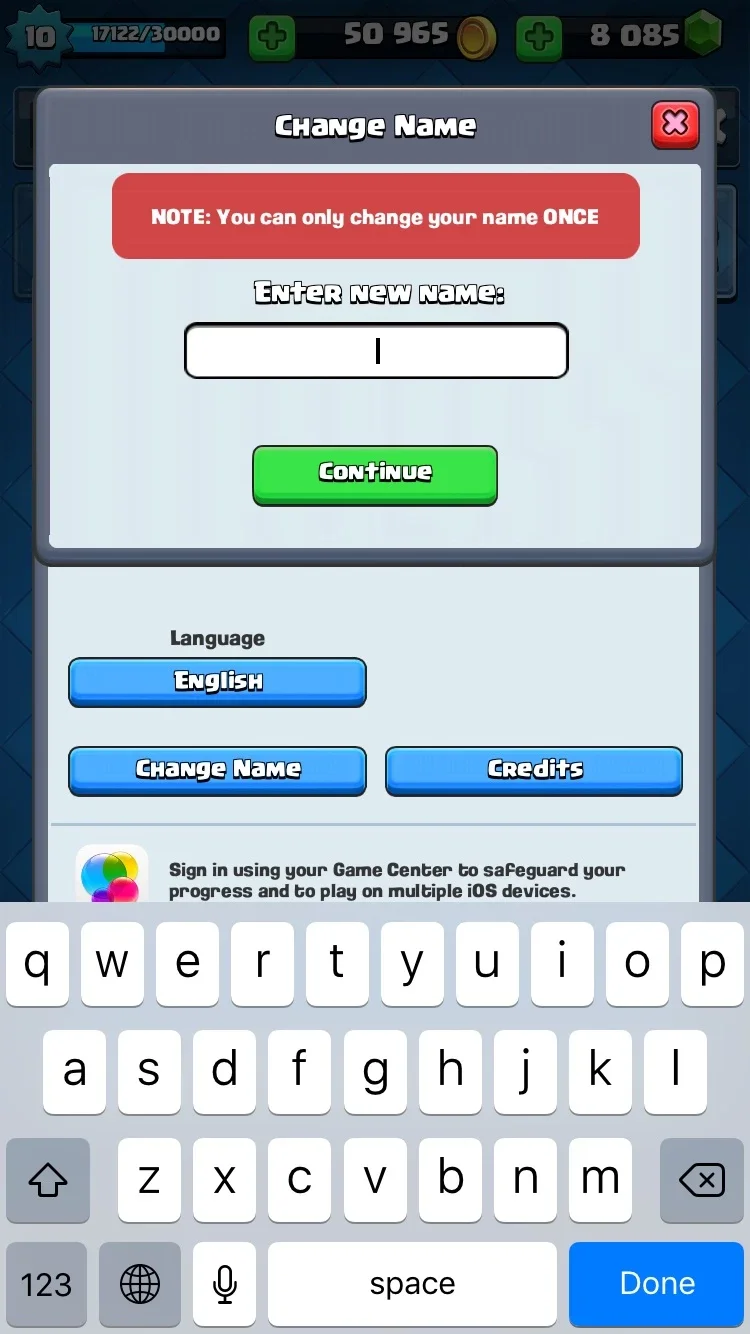Tap the blue Change Name button
This screenshot has height=1334, width=750.
click(217, 771)
